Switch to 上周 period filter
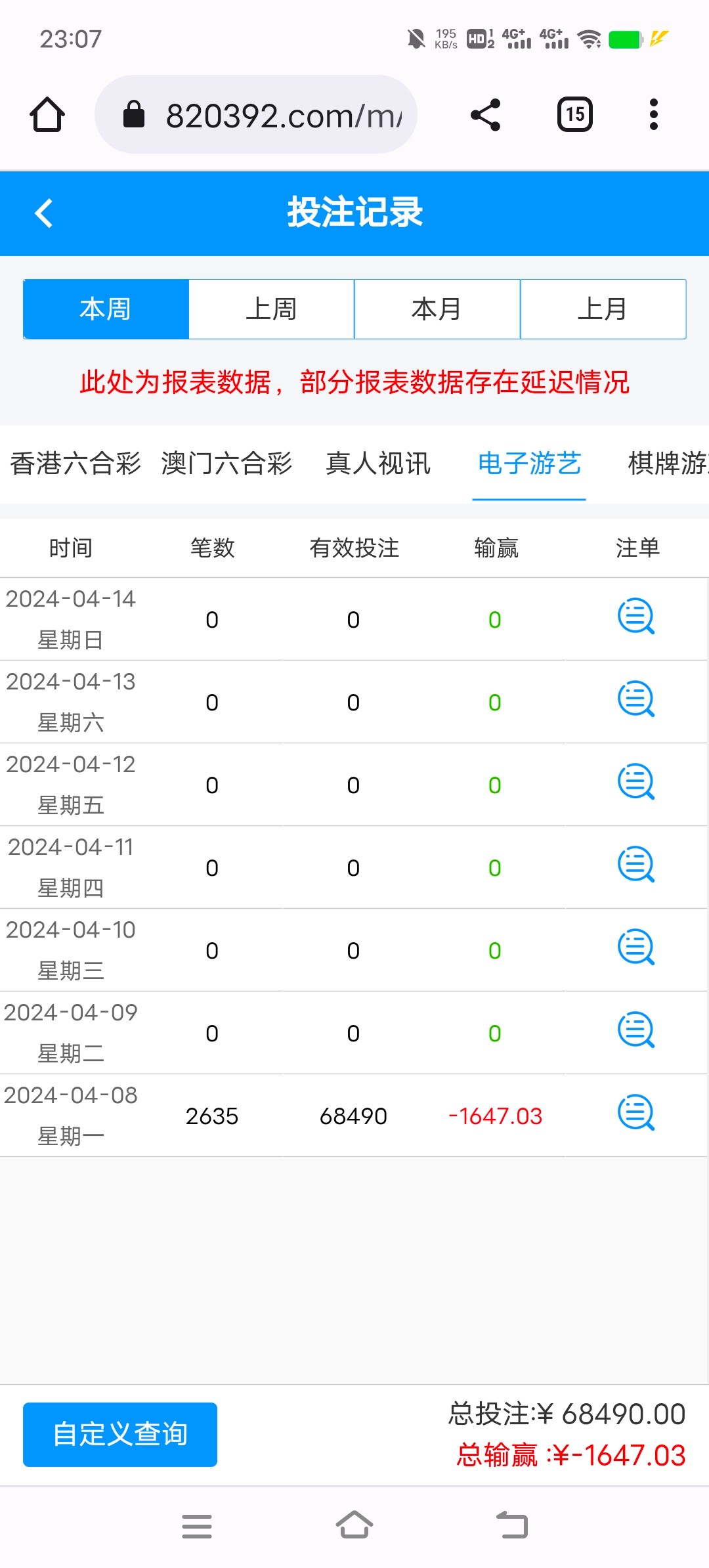 (x=271, y=309)
